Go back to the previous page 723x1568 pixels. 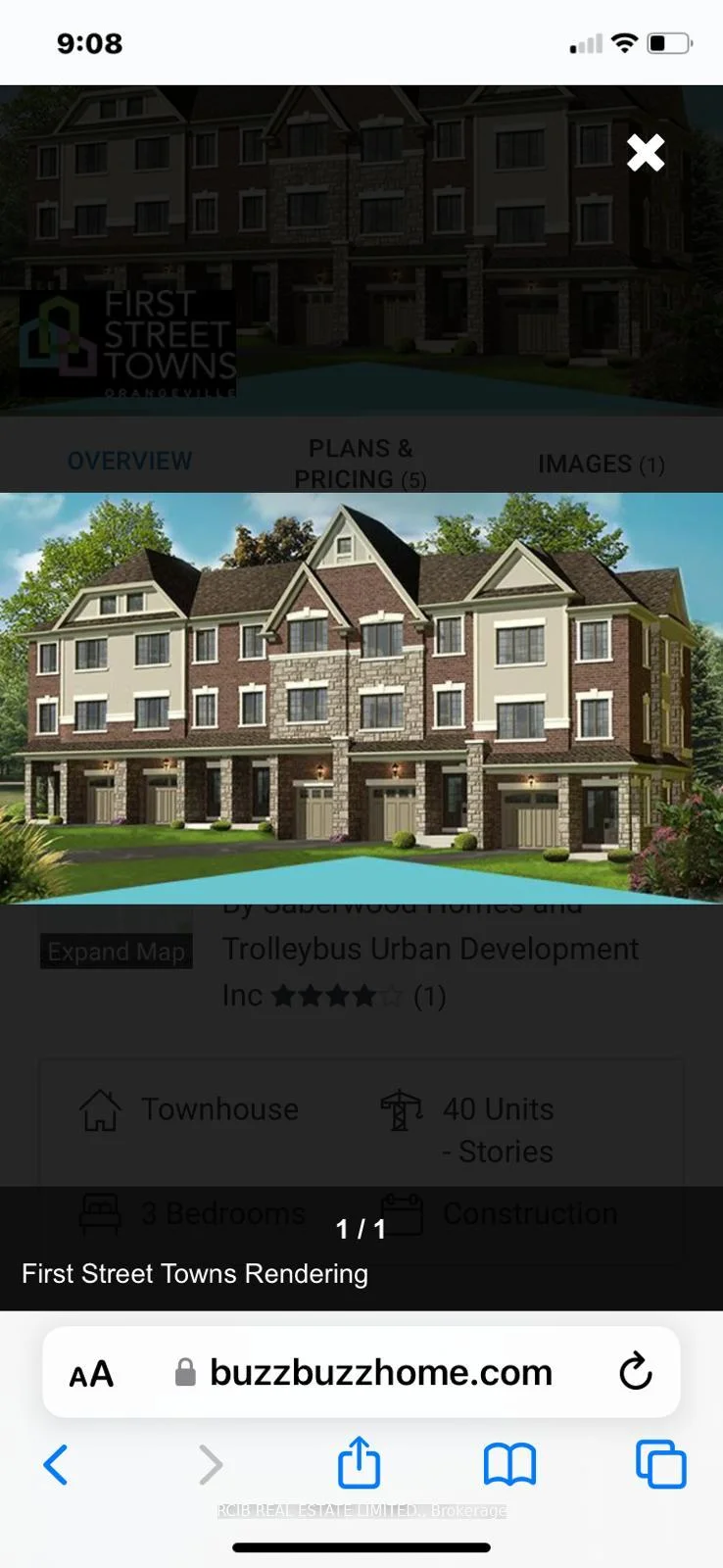(x=56, y=1465)
